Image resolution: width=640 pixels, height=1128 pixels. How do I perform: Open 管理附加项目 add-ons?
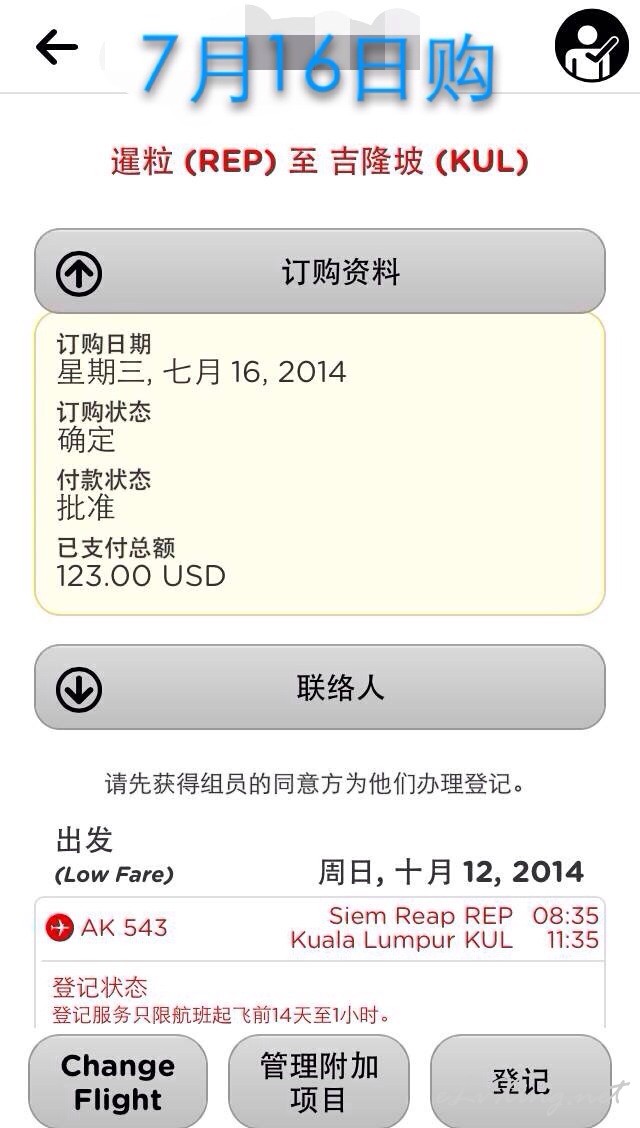point(319,1081)
